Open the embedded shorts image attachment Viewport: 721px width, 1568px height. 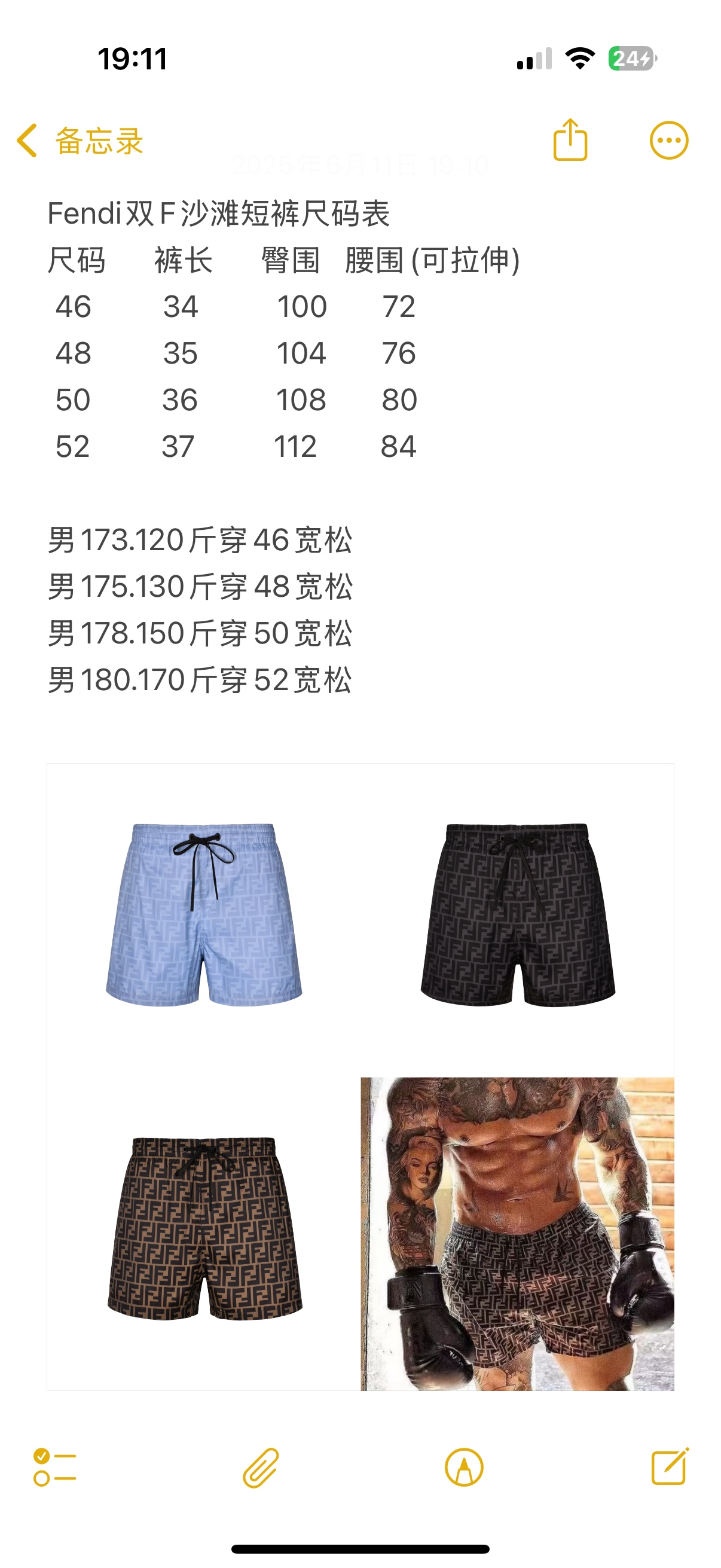click(x=360, y=1076)
